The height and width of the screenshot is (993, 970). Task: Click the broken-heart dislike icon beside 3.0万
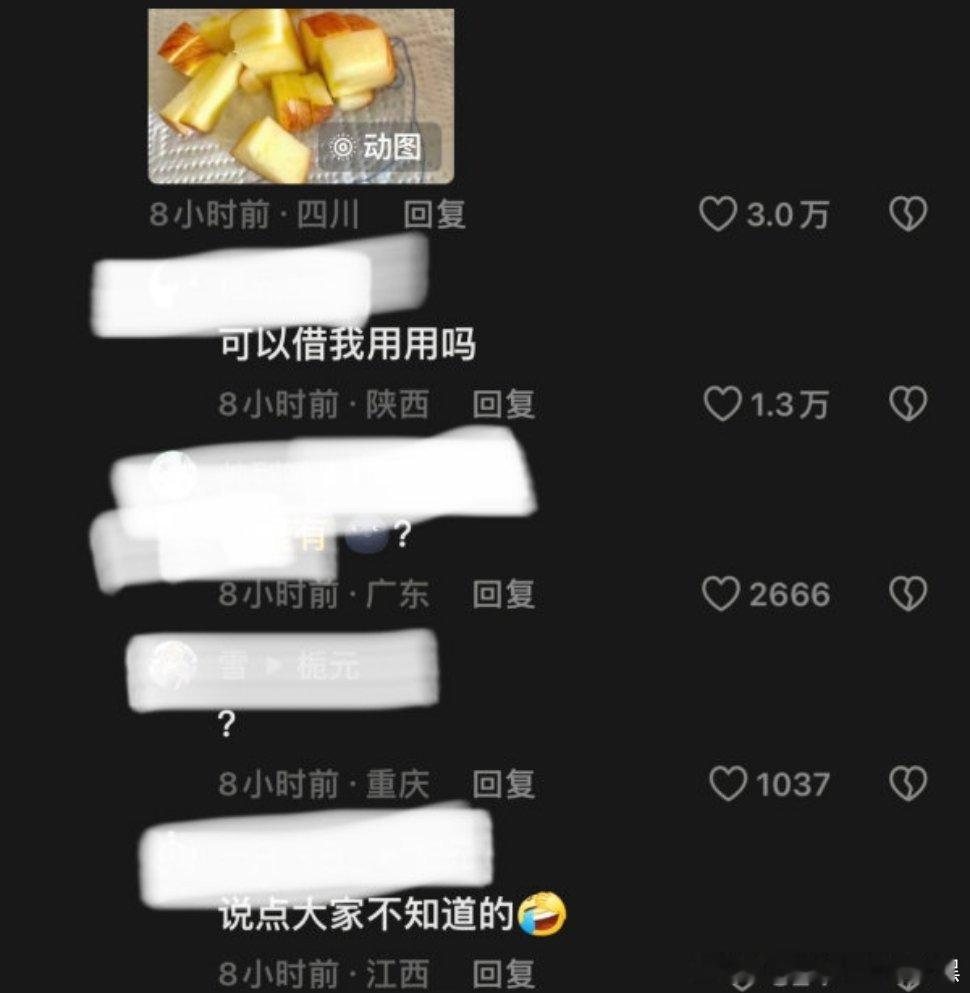(908, 214)
